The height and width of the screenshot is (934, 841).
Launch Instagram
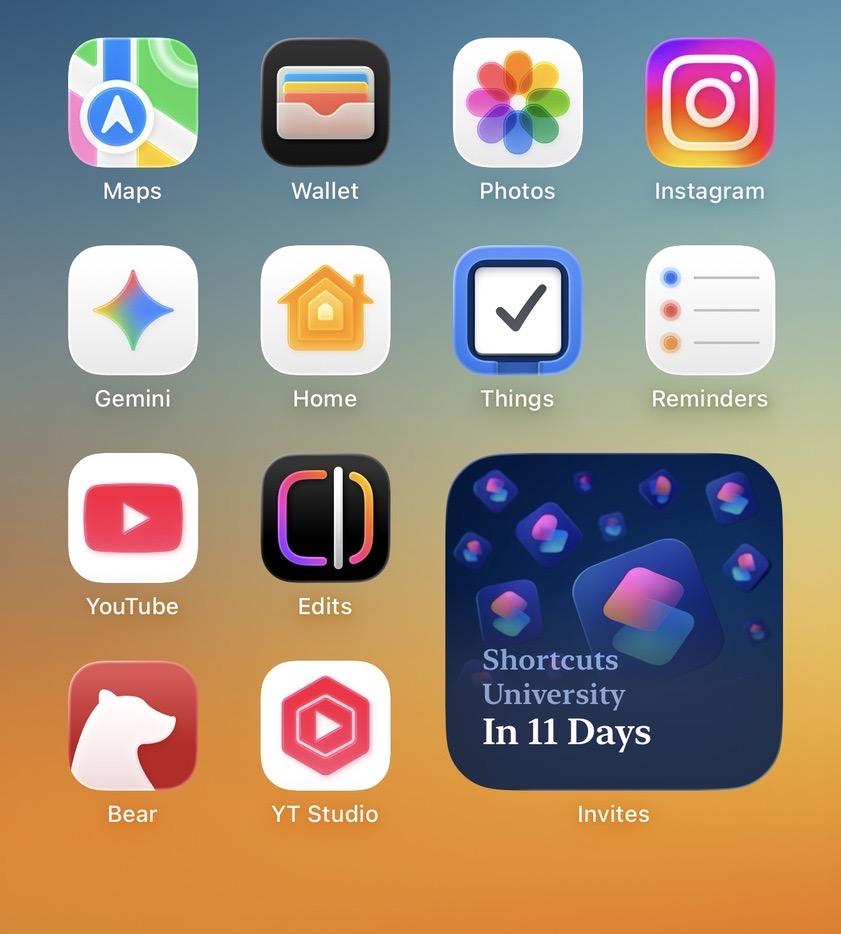click(710, 103)
